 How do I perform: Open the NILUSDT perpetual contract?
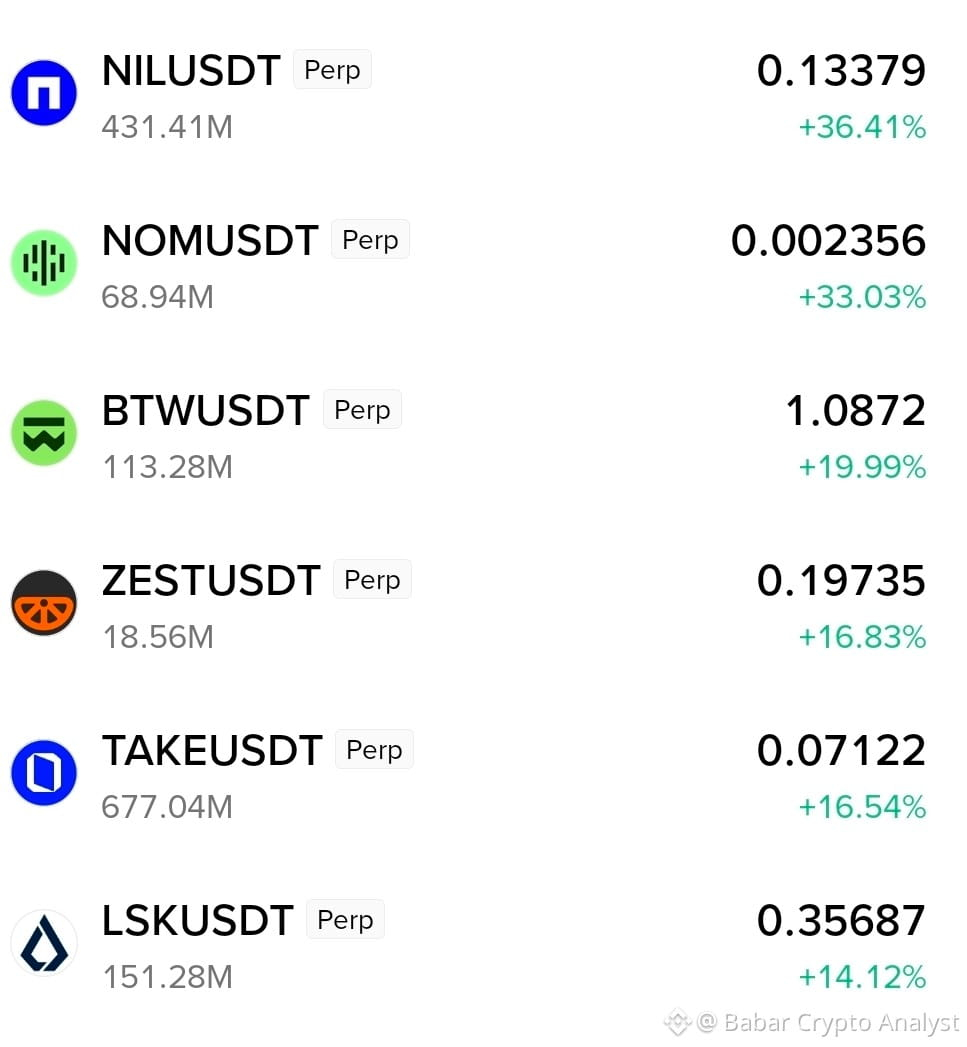click(x=469, y=95)
